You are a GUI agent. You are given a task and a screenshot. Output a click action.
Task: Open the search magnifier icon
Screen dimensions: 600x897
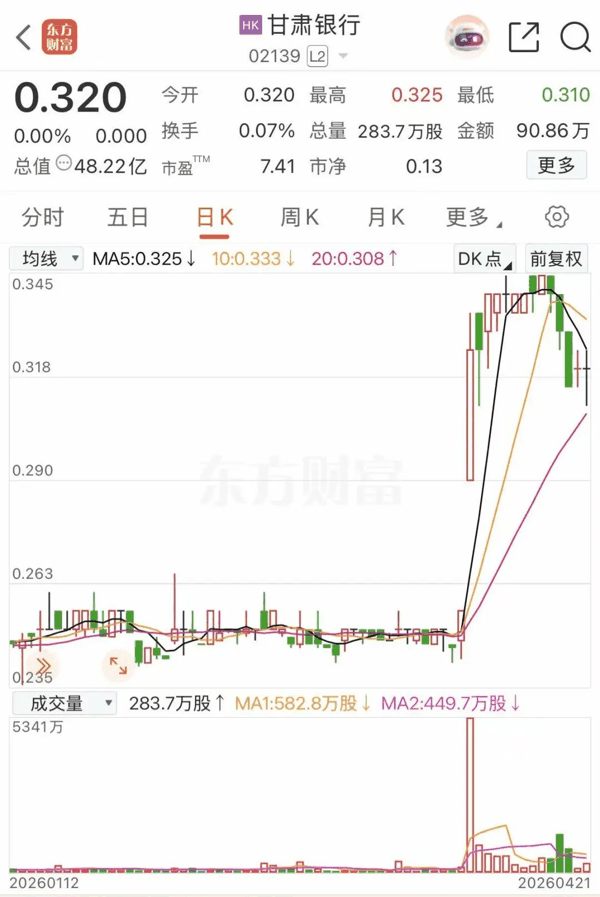[575, 38]
